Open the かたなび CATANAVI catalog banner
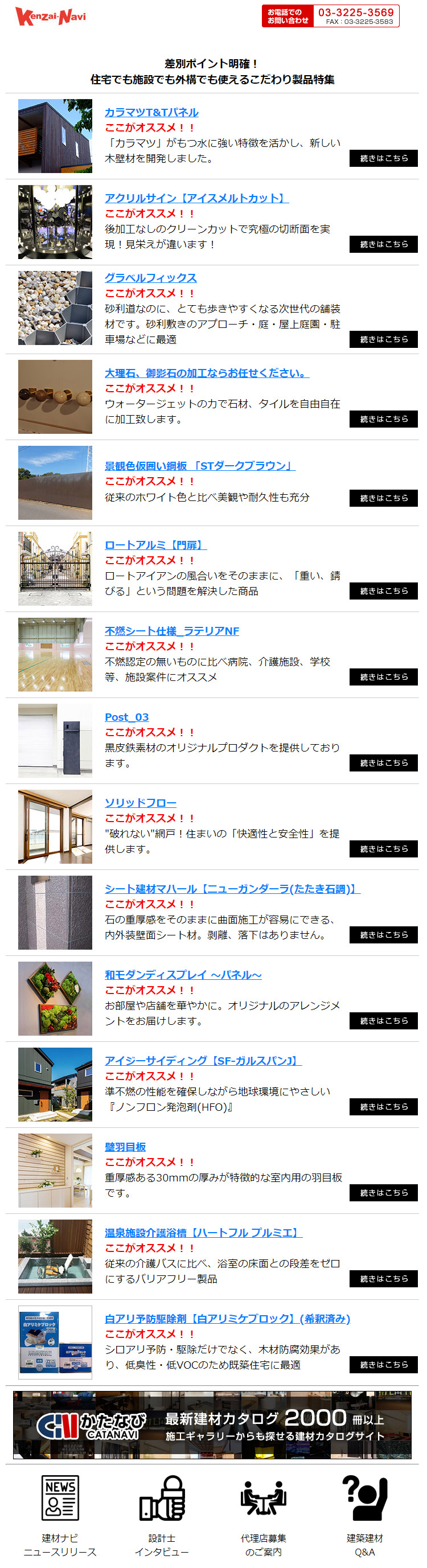This screenshot has height=1568, width=427. (212, 1425)
